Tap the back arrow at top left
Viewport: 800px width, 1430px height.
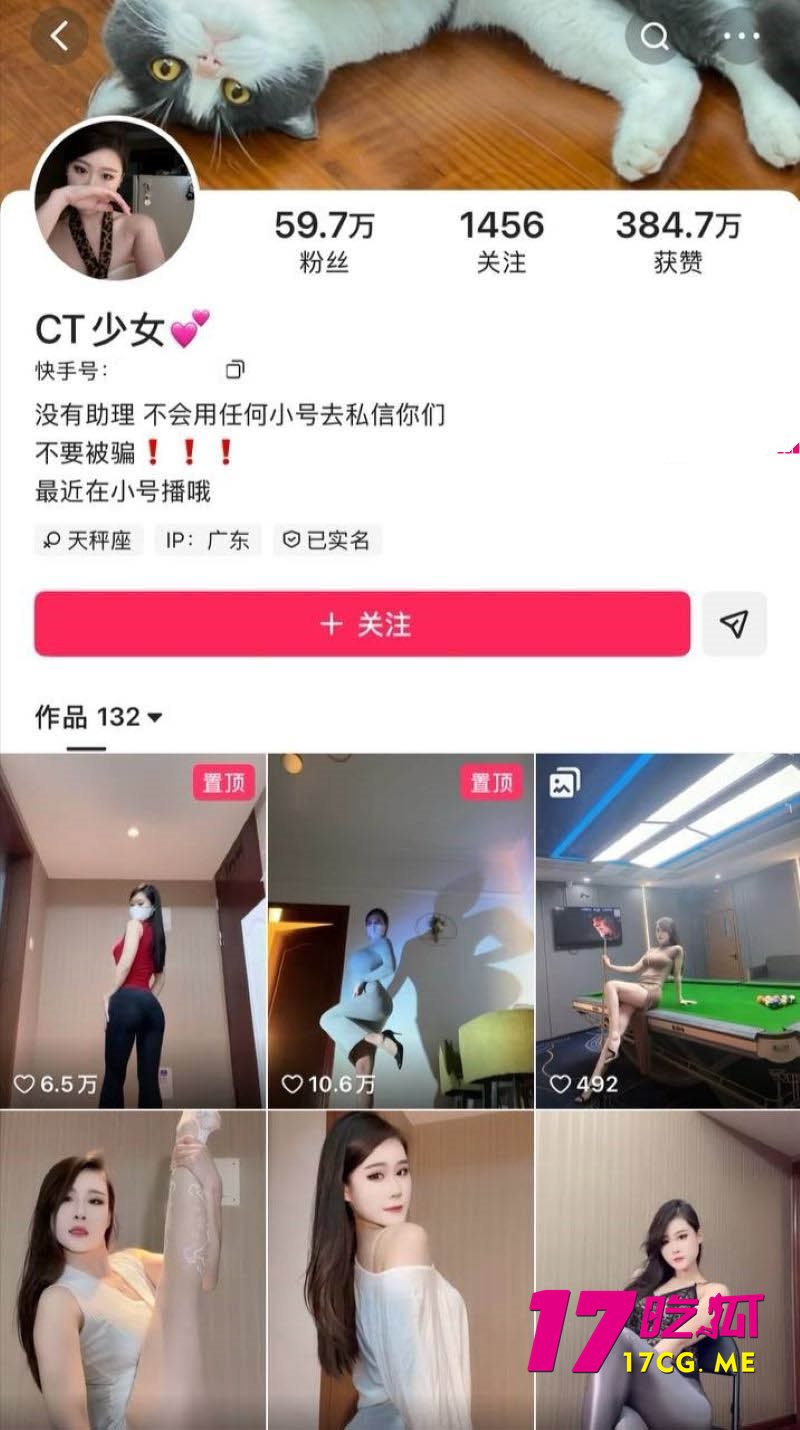click(60, 36)
